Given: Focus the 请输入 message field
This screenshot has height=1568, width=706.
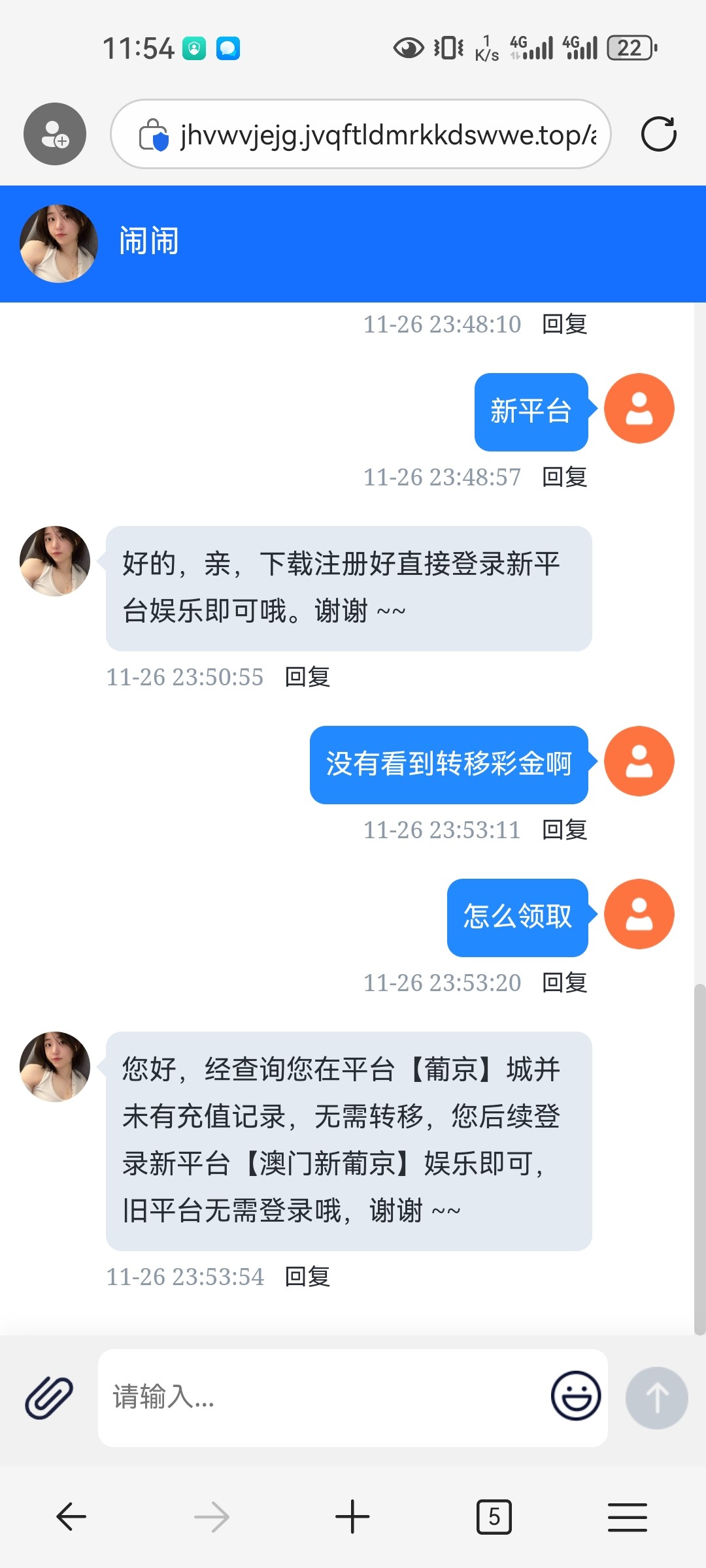Looking at the screenshot, I should pos(320,1398).
